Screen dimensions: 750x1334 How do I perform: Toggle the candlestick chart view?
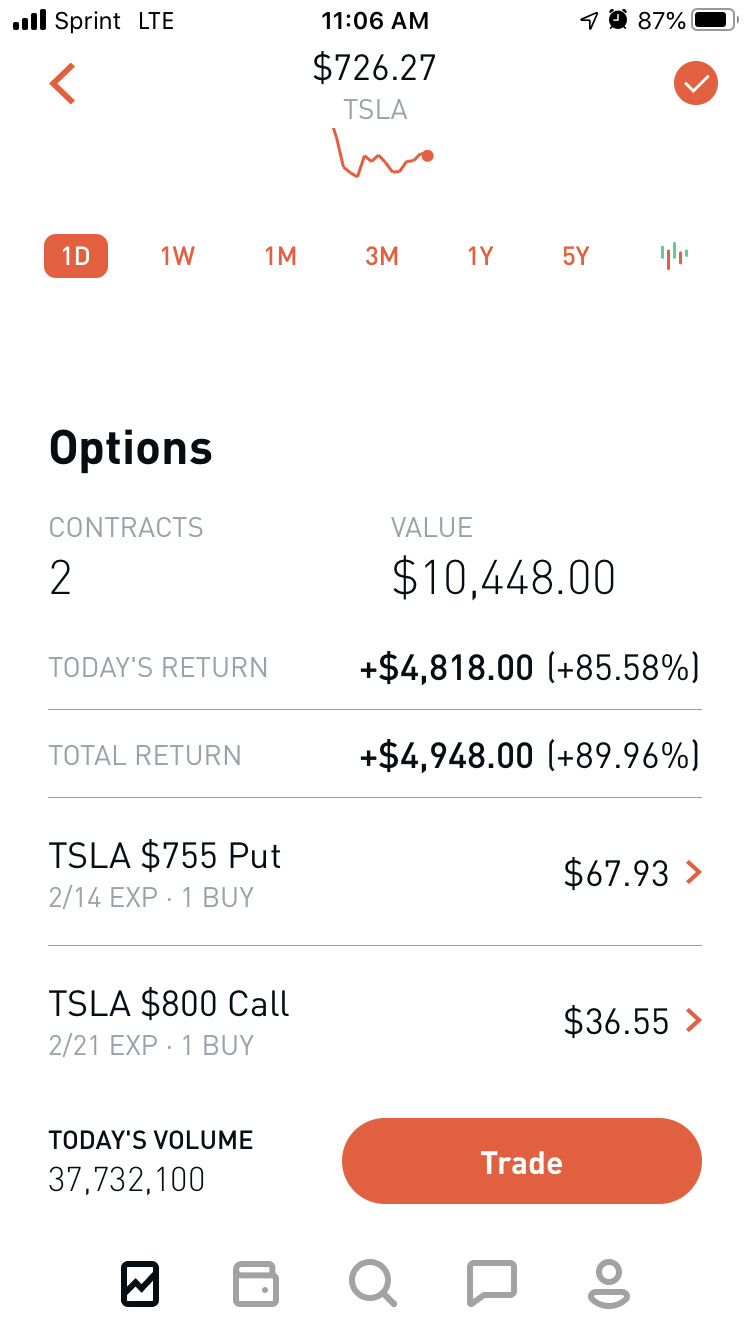click(674, 256)
